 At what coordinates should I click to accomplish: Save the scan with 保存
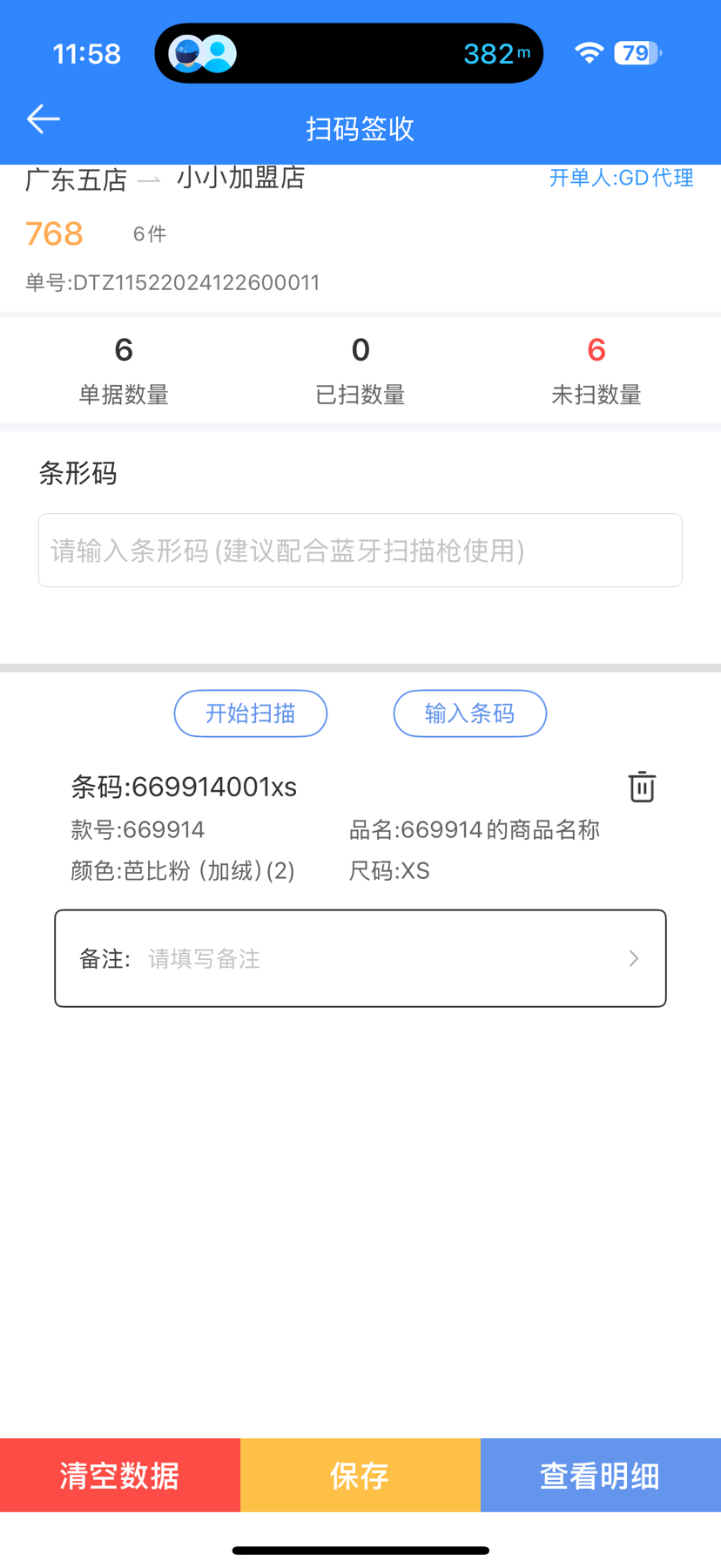(360, 1476)
